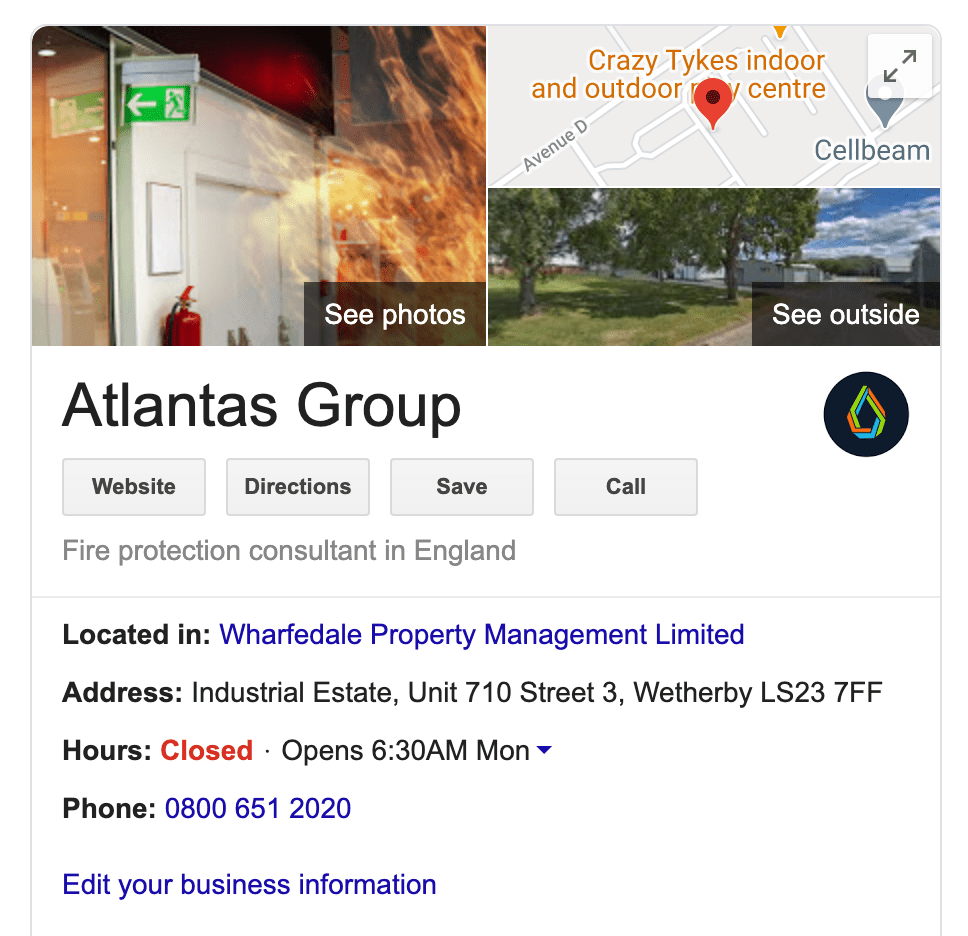Save Atlantas Group to your list
Screen dimensions: 968x936
tap(462, 487)
